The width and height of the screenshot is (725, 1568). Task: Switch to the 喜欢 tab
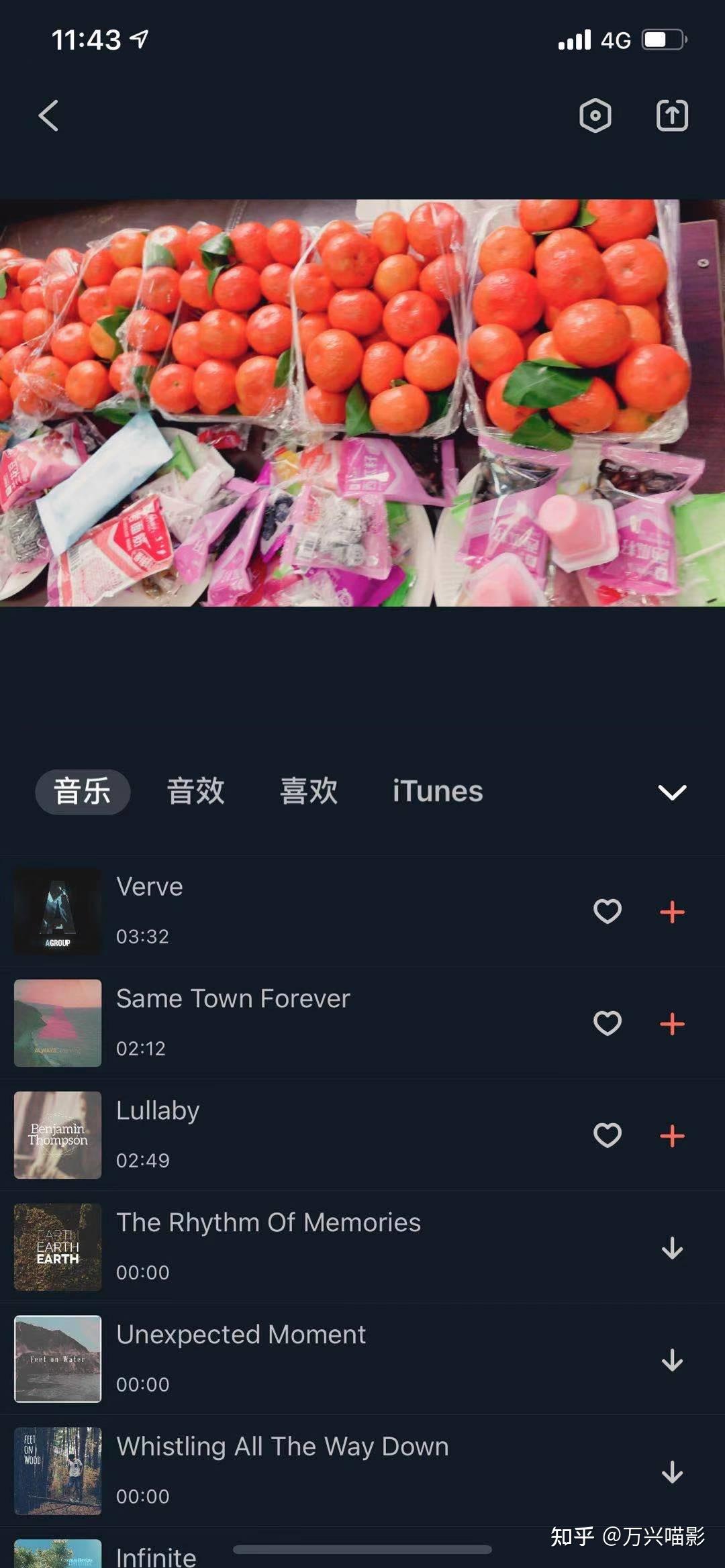(309, 791)
